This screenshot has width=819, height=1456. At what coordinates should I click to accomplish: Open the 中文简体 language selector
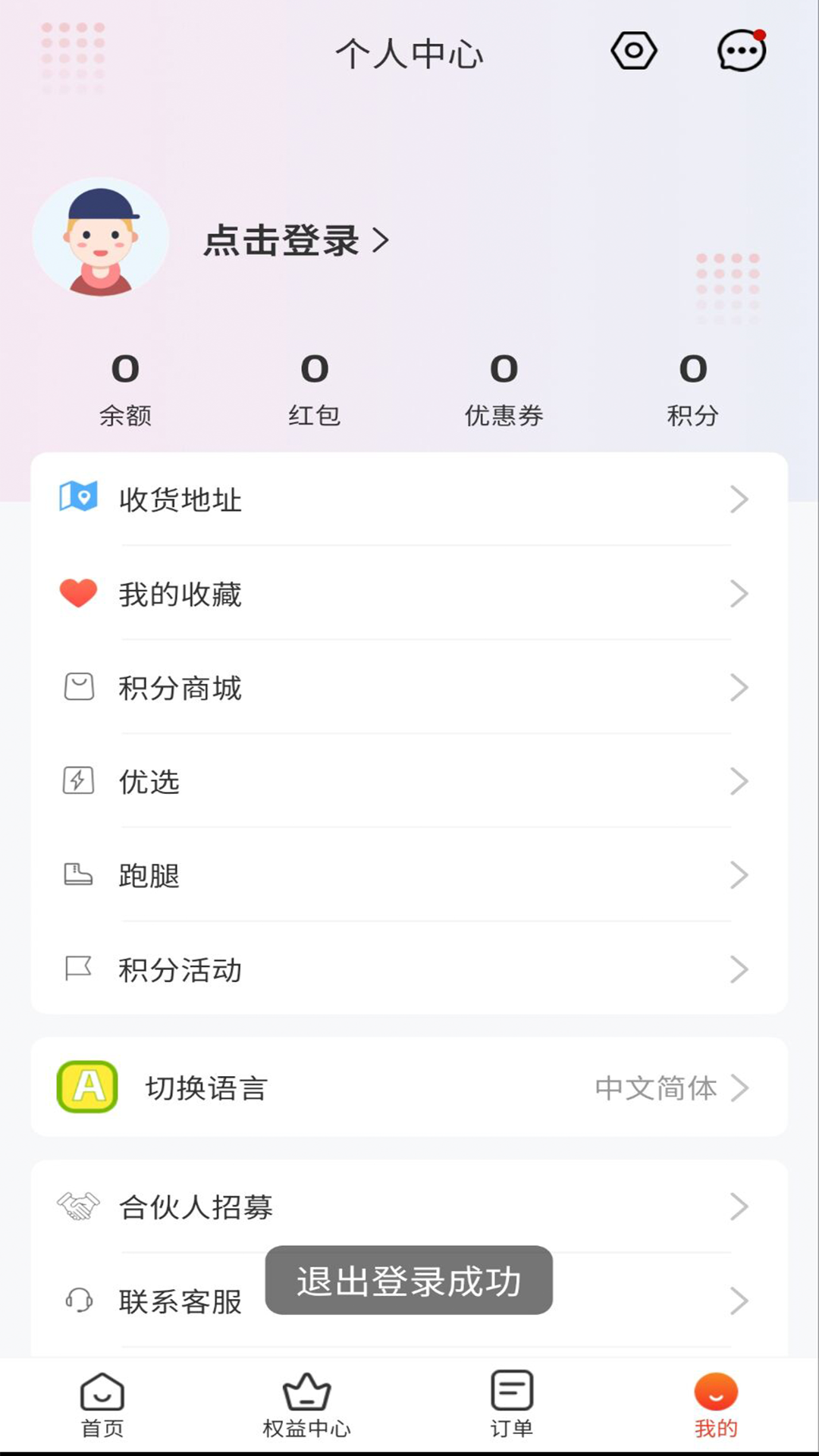coord(657,1087)
